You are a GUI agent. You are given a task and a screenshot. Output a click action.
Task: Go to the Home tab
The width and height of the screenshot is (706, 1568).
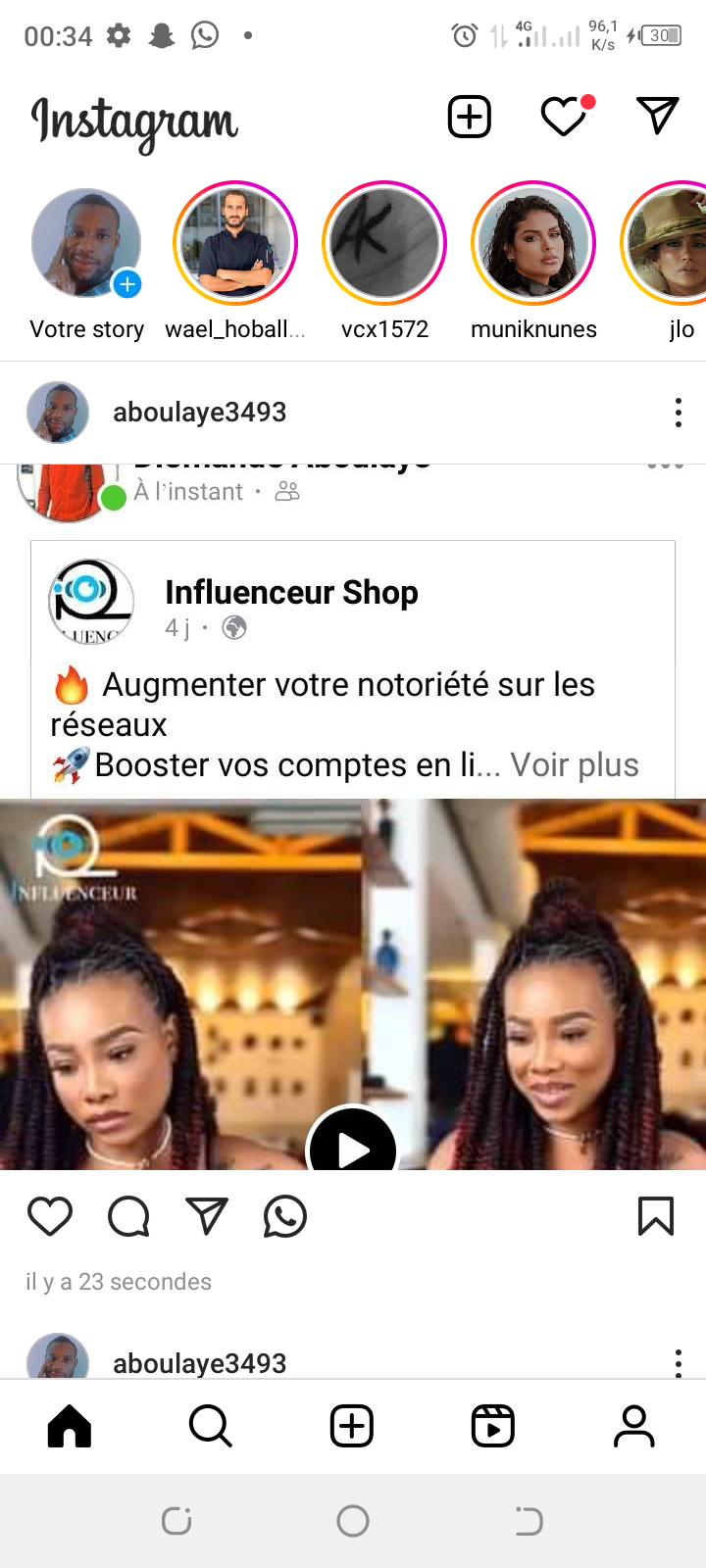coord(70,1426)
